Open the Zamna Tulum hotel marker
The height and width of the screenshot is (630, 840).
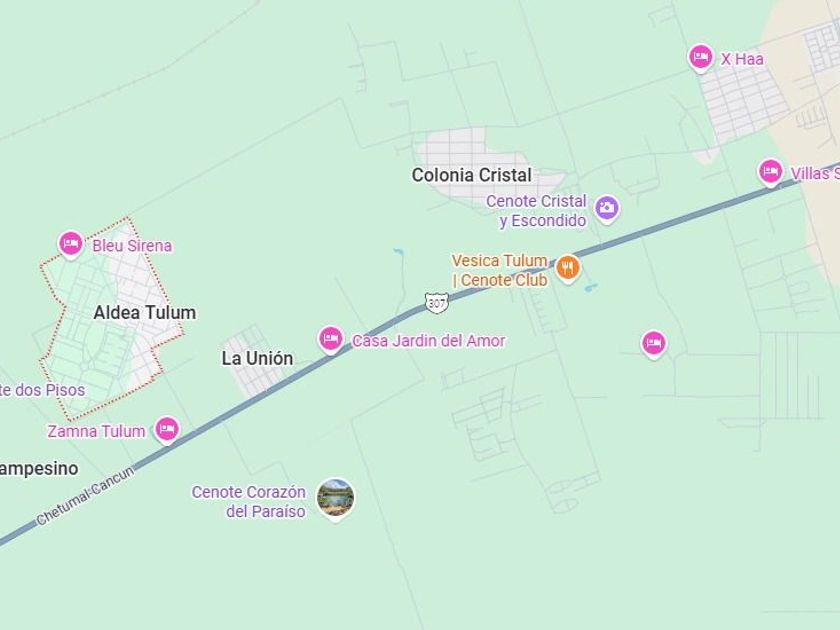click(x=167, y=430)
